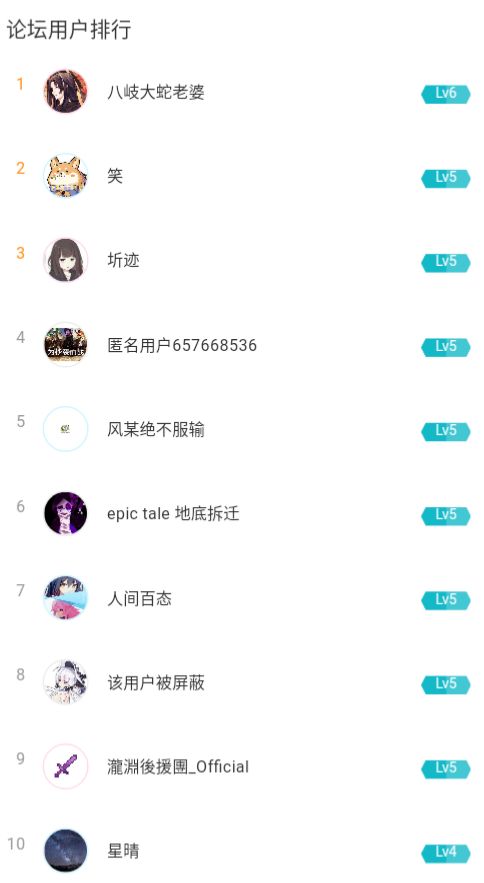Open 风某绝不服输's profile
Viewport: 484px width, 883px height.
tap(242, 430)
